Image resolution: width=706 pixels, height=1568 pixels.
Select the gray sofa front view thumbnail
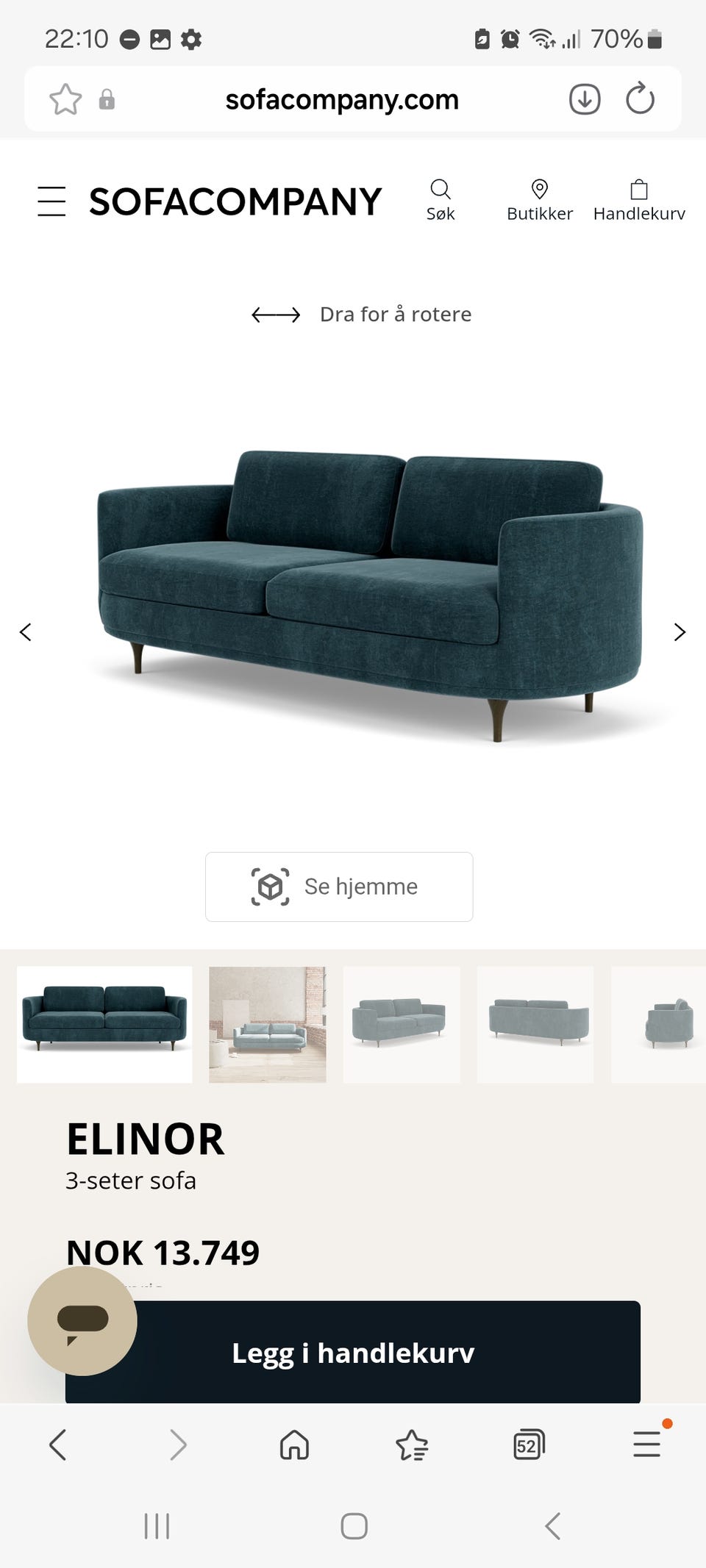pos(402,1024)
